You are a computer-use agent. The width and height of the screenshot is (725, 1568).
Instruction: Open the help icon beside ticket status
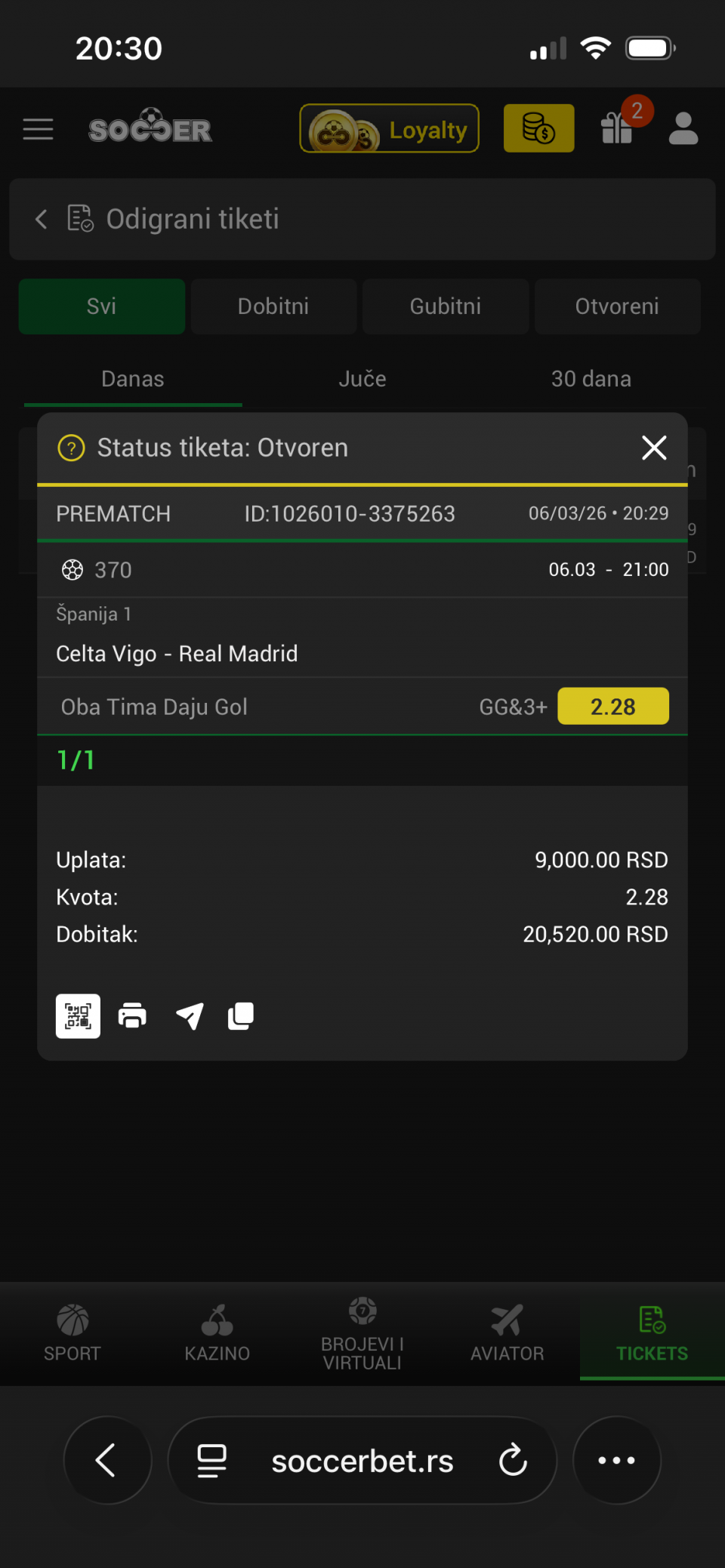71,448
